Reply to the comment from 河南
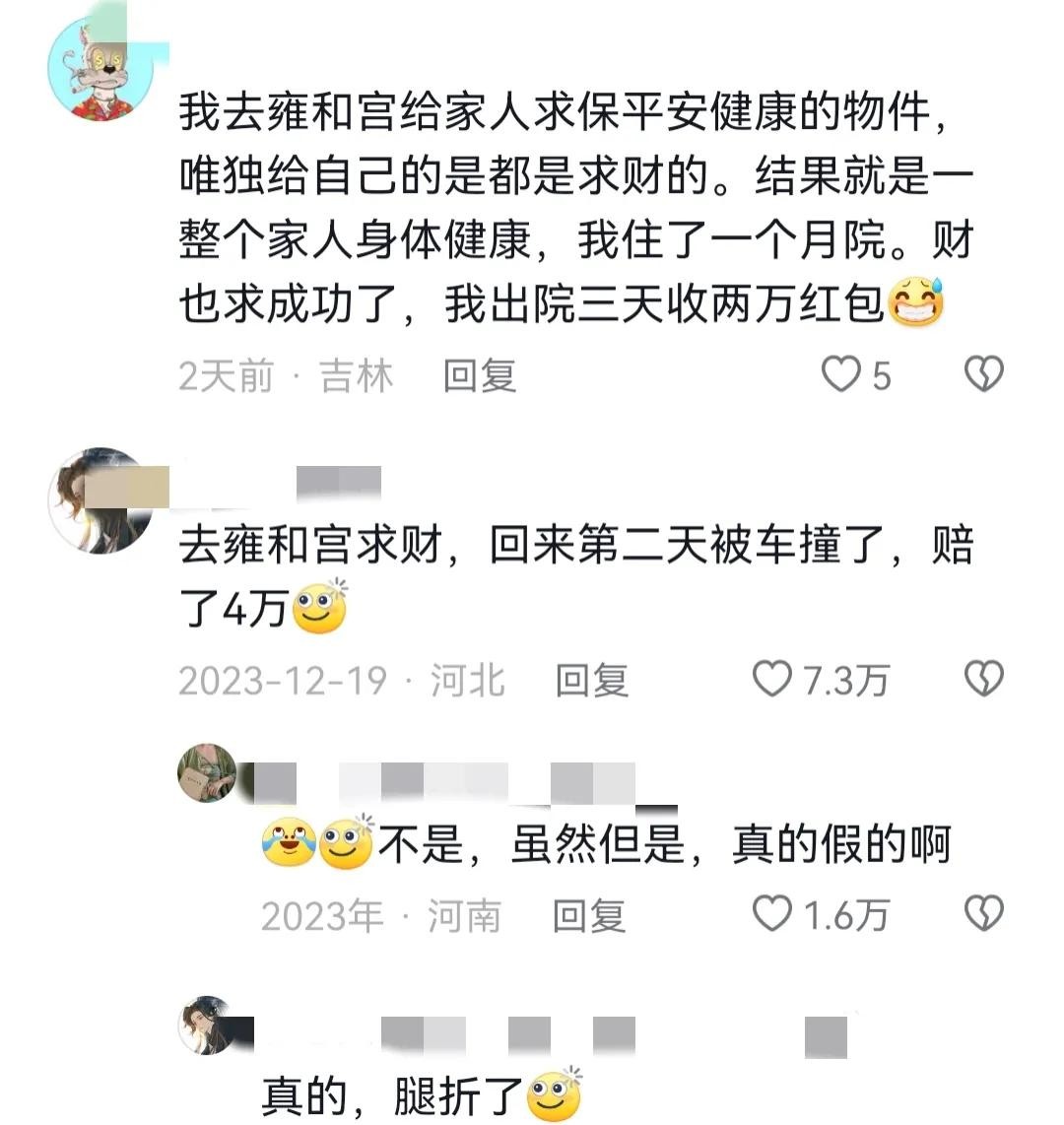Image resolution: width=1064 pixels, height=1125 pixels. click(x=588, y=916)
